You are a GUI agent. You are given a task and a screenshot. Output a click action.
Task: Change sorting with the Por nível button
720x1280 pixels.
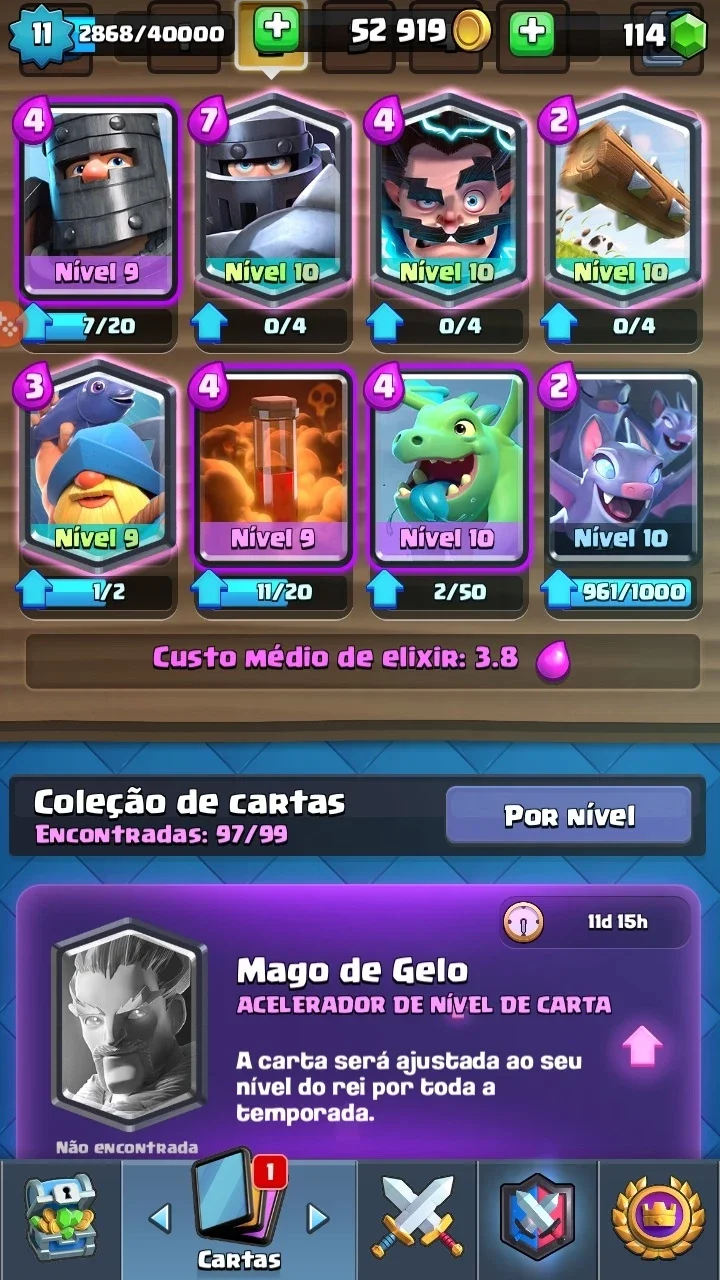[568, 815]
